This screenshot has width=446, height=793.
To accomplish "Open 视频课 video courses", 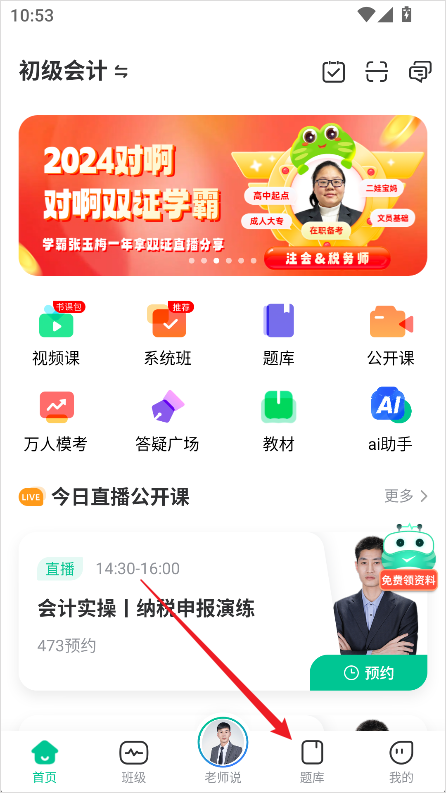I will tap(56, 335).
